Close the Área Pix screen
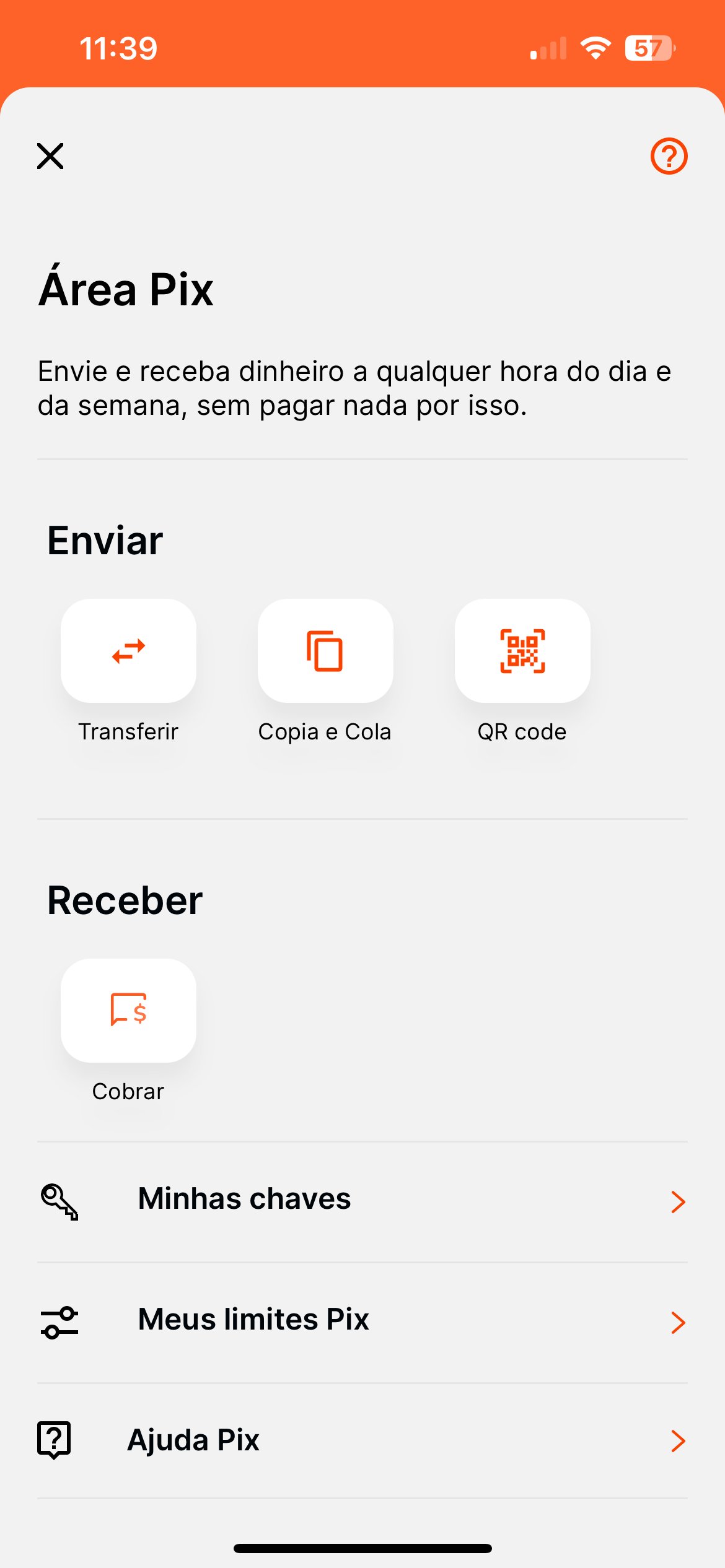 pyautogui.click(x=50, y=156)
